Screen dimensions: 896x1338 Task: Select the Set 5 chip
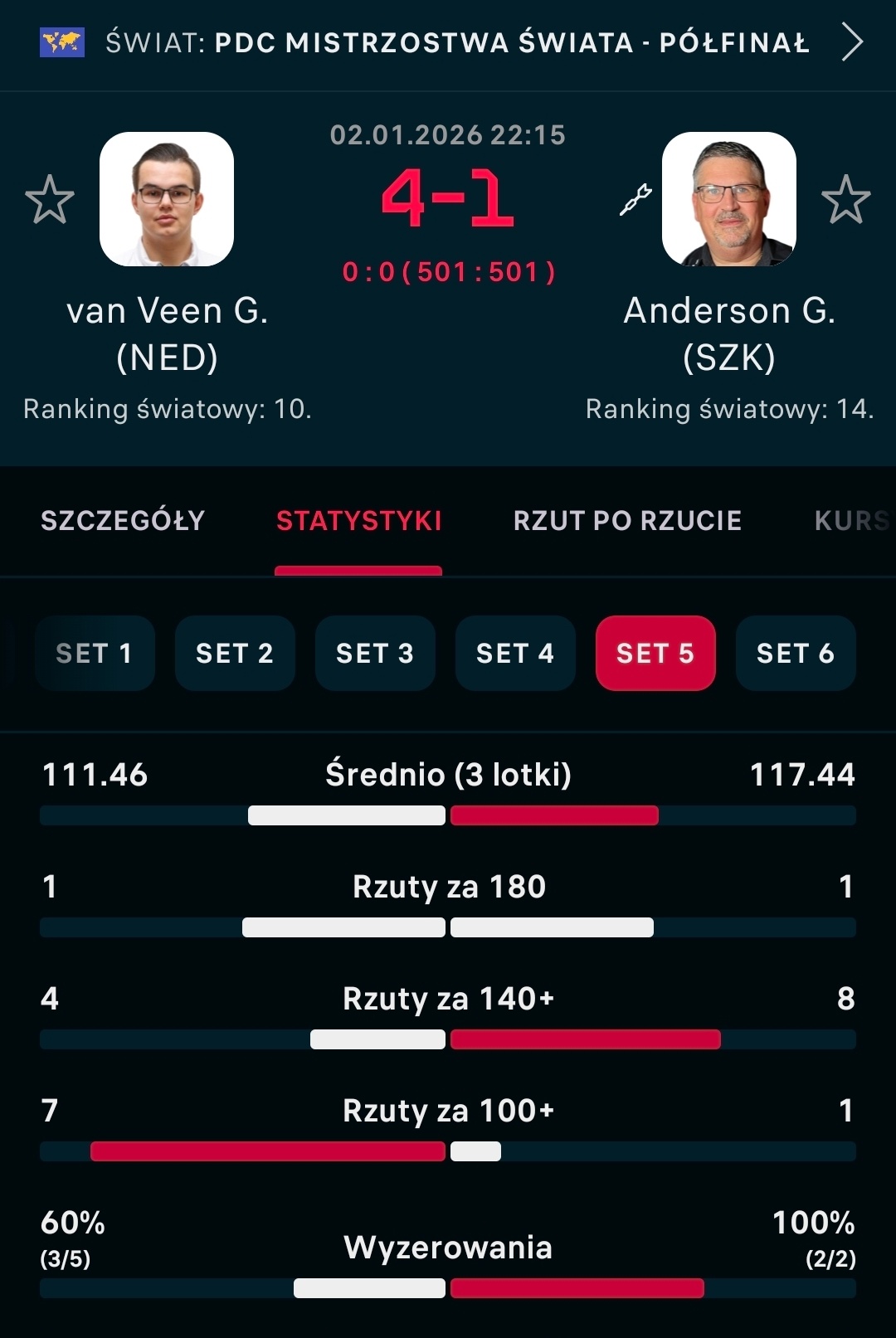click(x=655, y=654)
